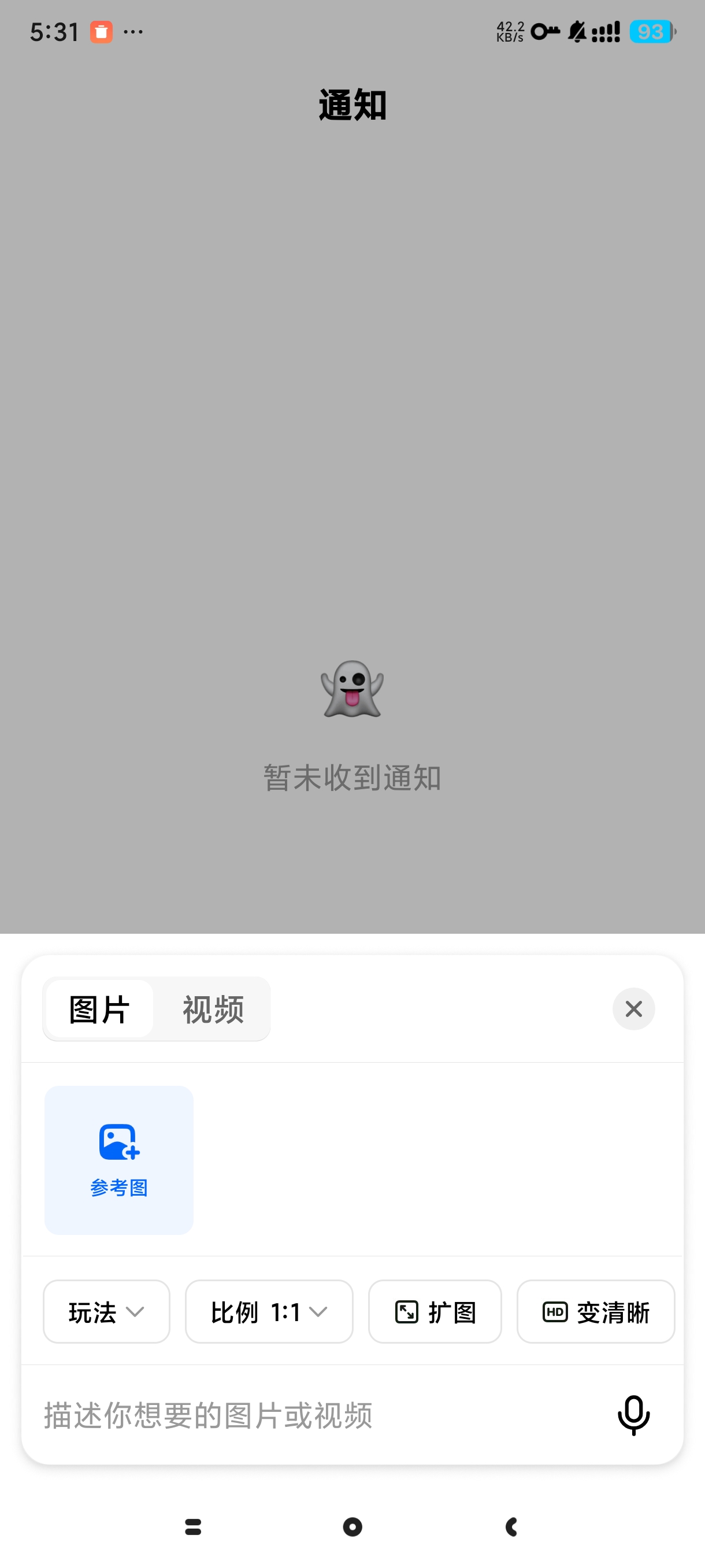Viewport: 705px width, 1568px height.
Task: Open the 玩法 dropdown
Action: click(106, 1312)
